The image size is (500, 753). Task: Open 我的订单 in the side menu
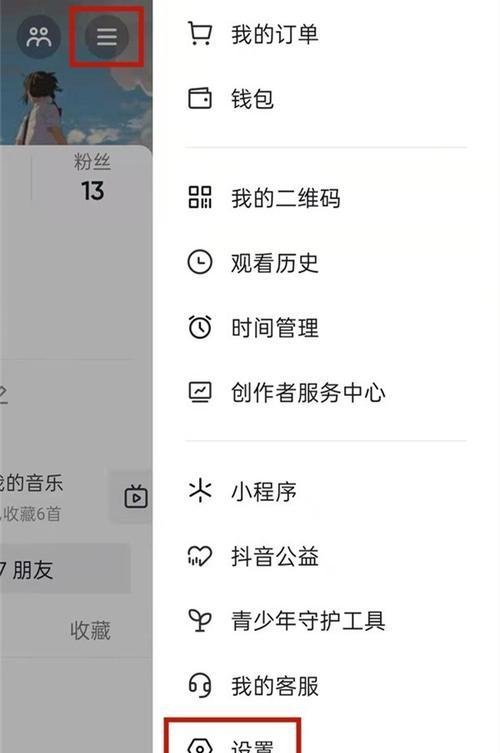point(326,35)
